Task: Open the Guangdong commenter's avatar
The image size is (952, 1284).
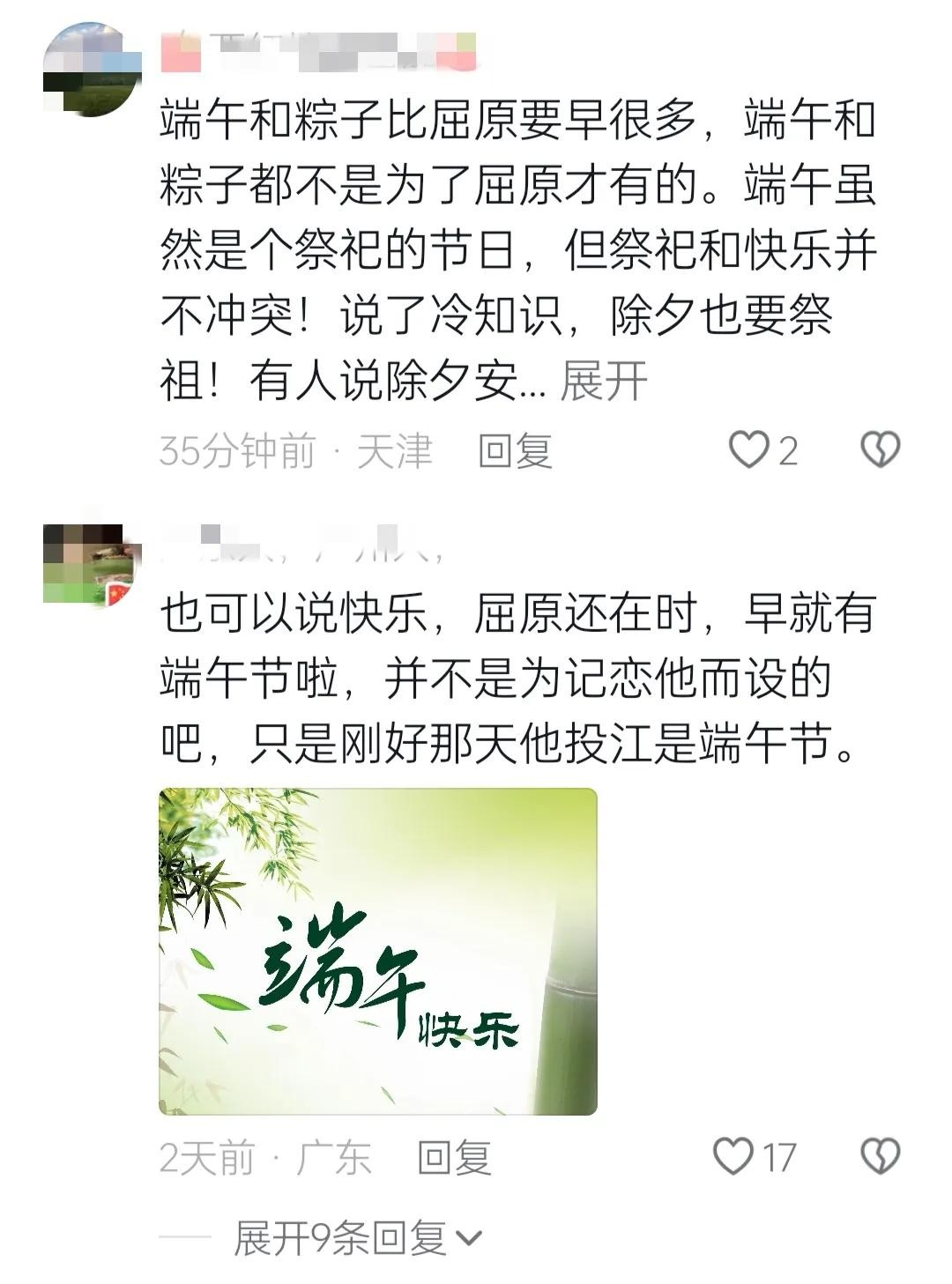Action: pyautogui.click(x=92, y=564)
